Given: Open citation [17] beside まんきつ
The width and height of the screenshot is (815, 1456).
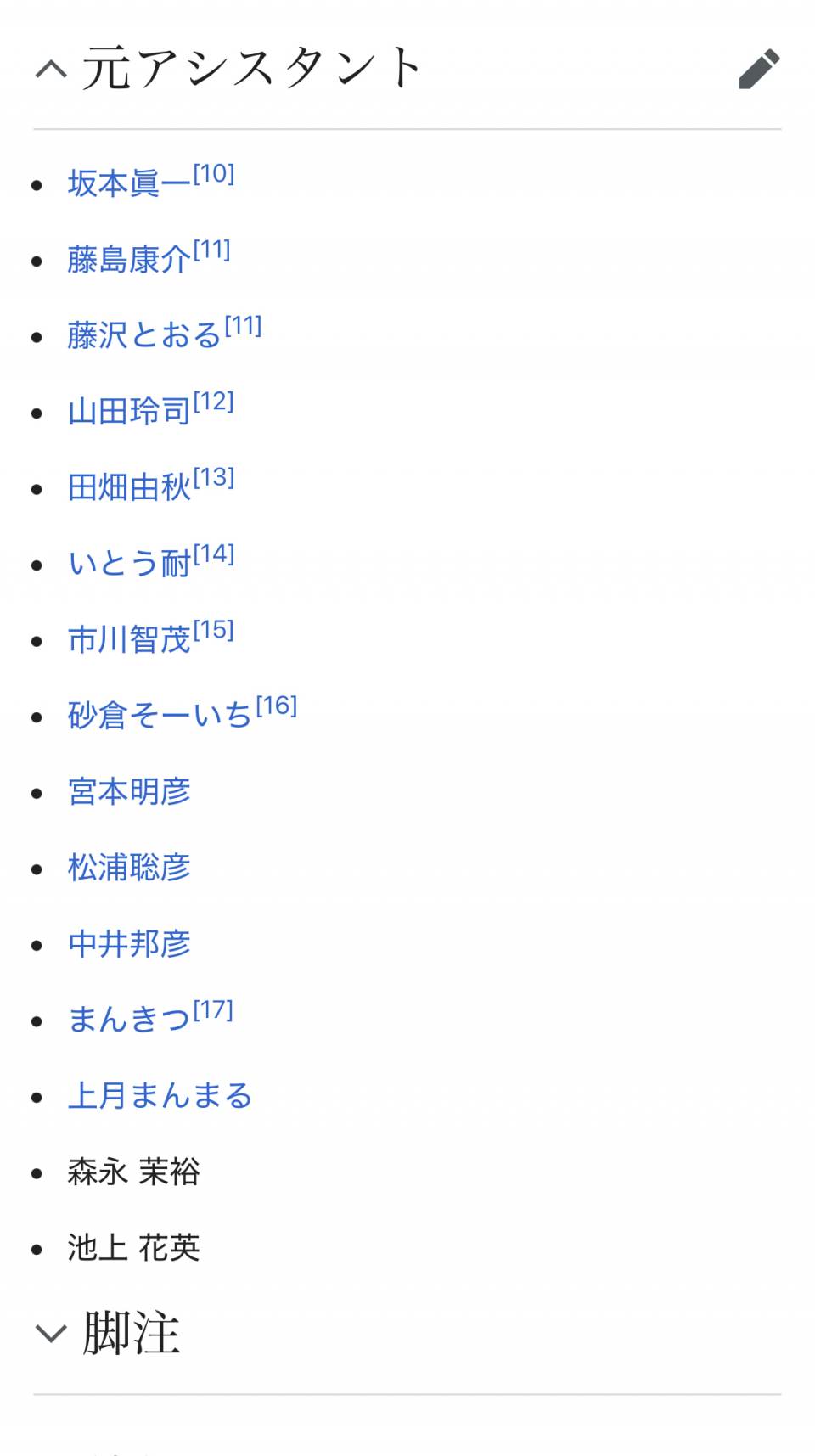Looking at the screenshot, I should (x=213, y=1009).
